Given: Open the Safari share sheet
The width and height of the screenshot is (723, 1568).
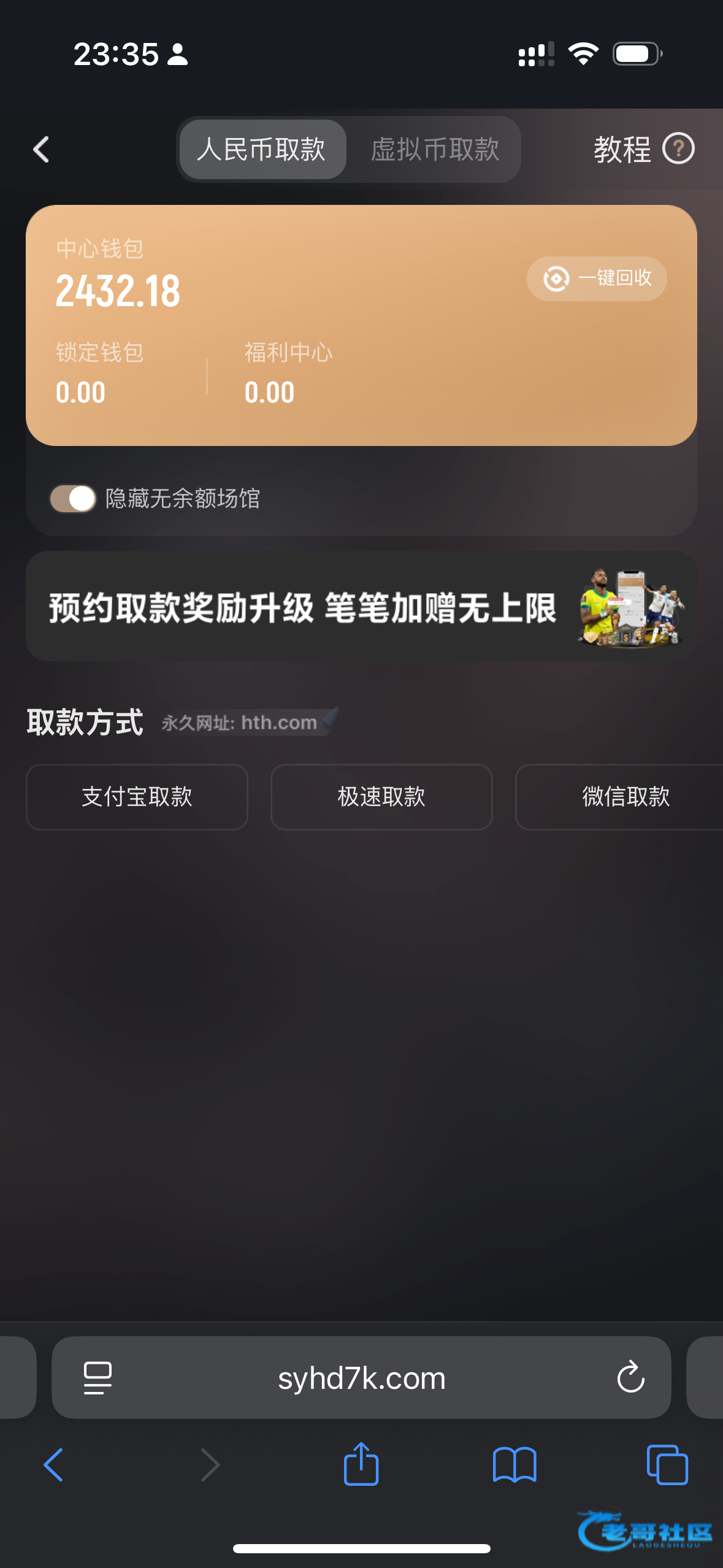Looking at the screenshot, I should click(x=361, y=1464).
